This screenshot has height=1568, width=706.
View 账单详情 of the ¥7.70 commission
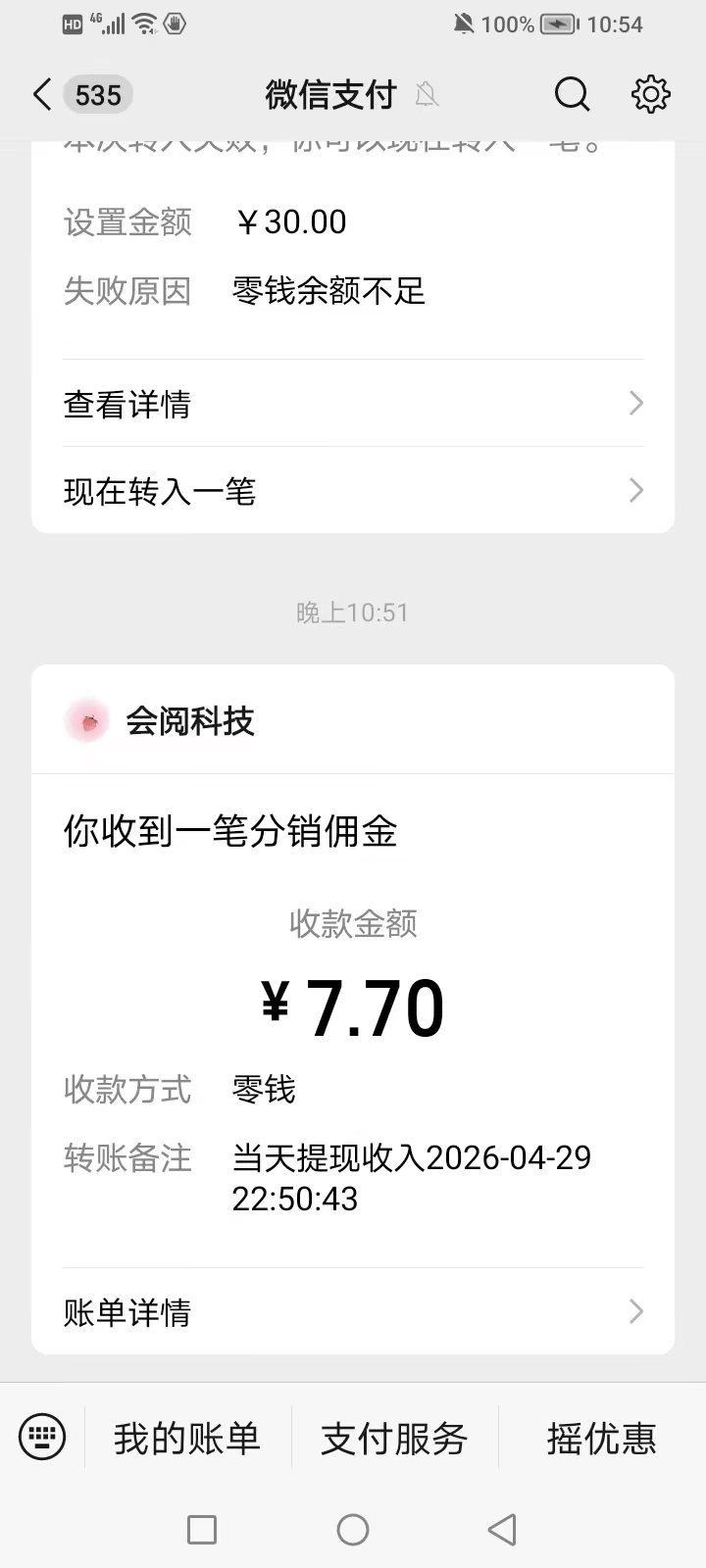pyautogui.click(x=353, y=1312)
